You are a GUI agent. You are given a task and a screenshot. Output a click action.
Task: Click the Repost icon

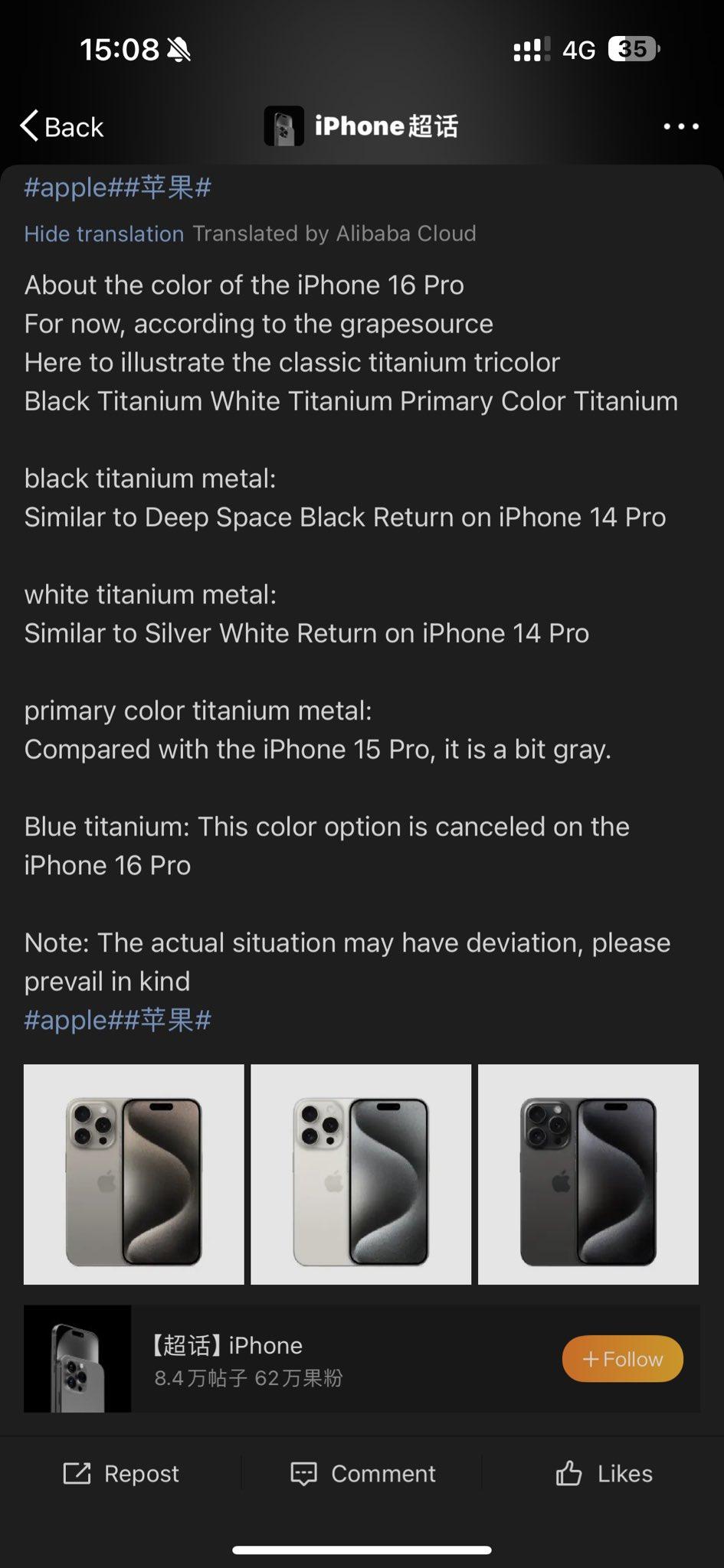pyautogui.click(x=78, y=1473)
